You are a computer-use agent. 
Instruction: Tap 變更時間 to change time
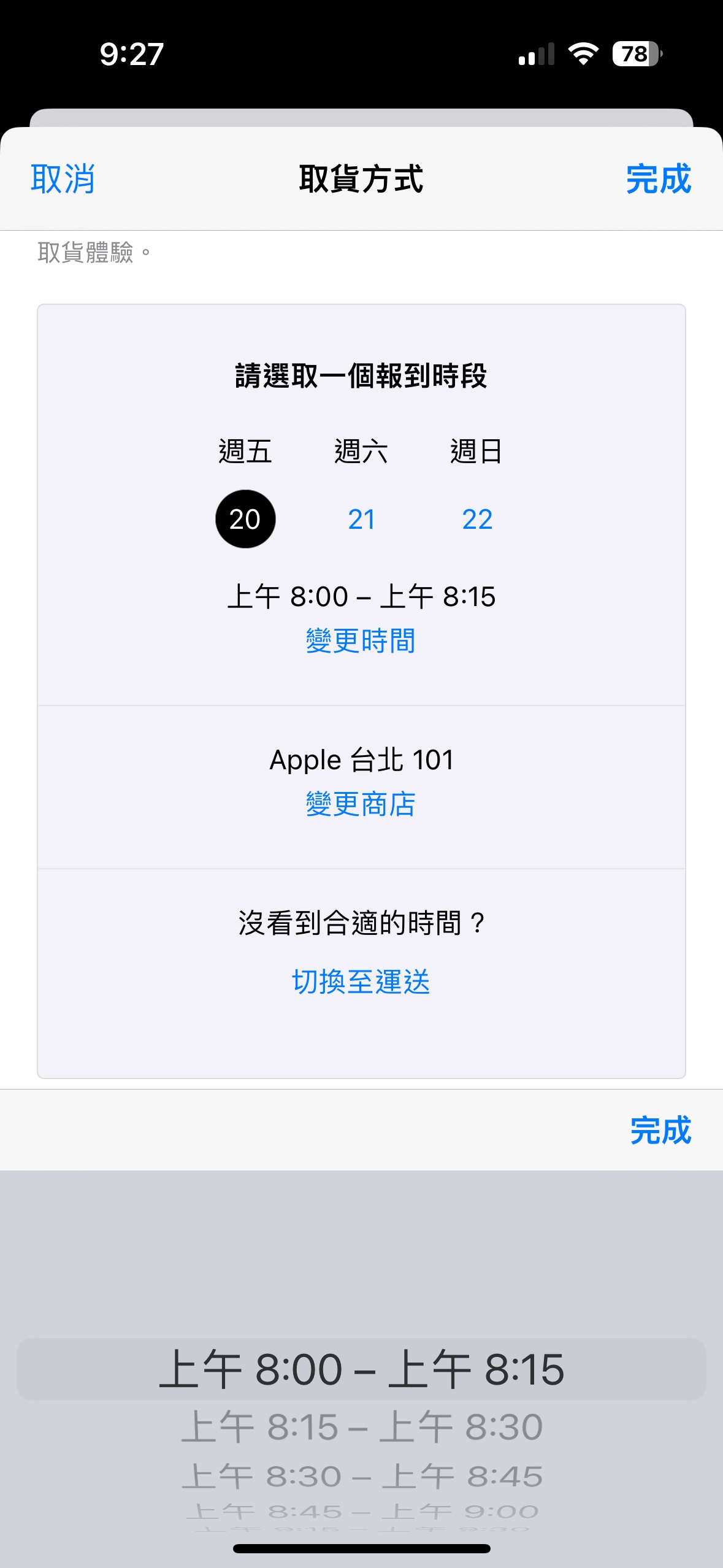361,641
